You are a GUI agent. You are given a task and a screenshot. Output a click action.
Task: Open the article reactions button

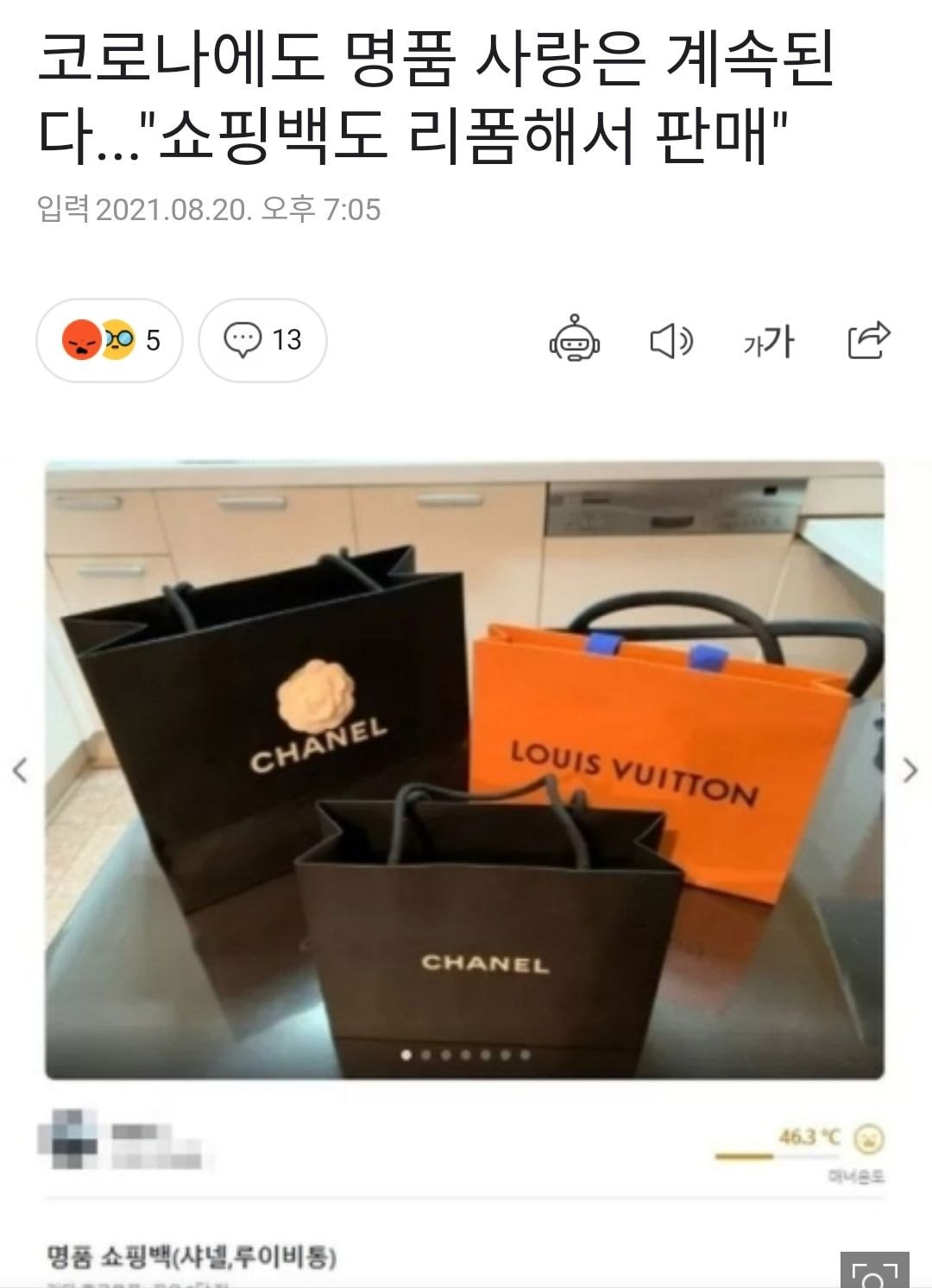[110, 340]
